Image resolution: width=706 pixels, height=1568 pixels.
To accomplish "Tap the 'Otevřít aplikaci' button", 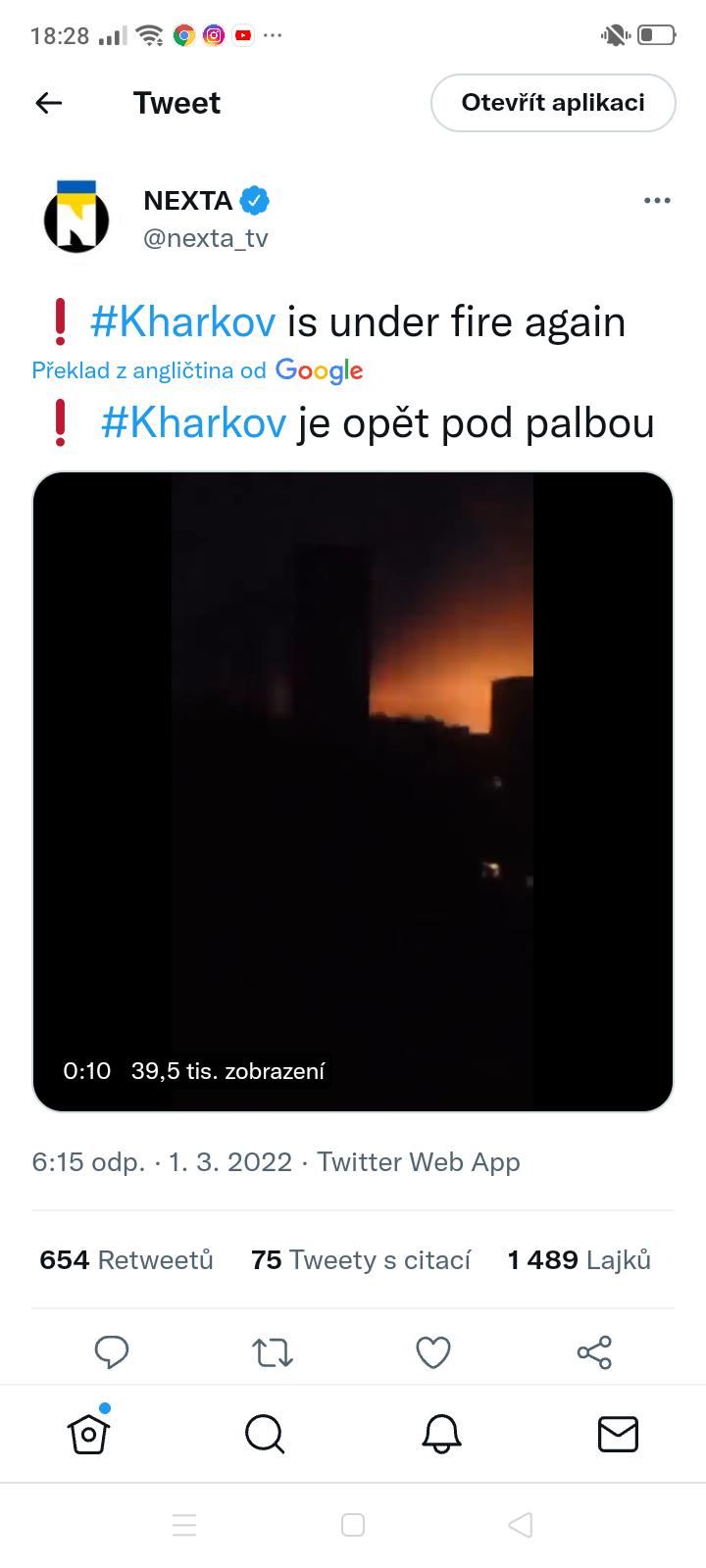I will (553, 103).
